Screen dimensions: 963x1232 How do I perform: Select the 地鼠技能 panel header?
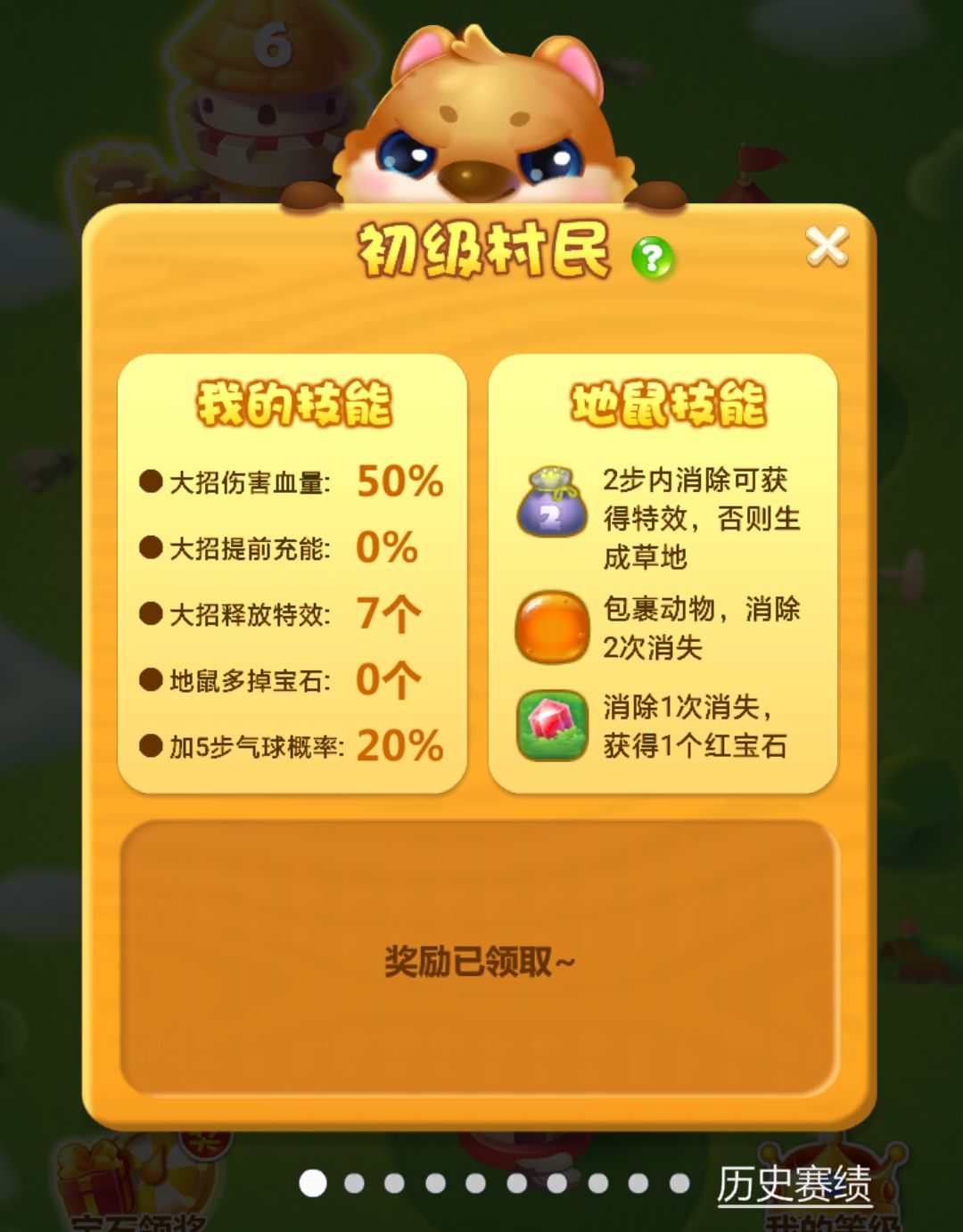pos(671,403)
